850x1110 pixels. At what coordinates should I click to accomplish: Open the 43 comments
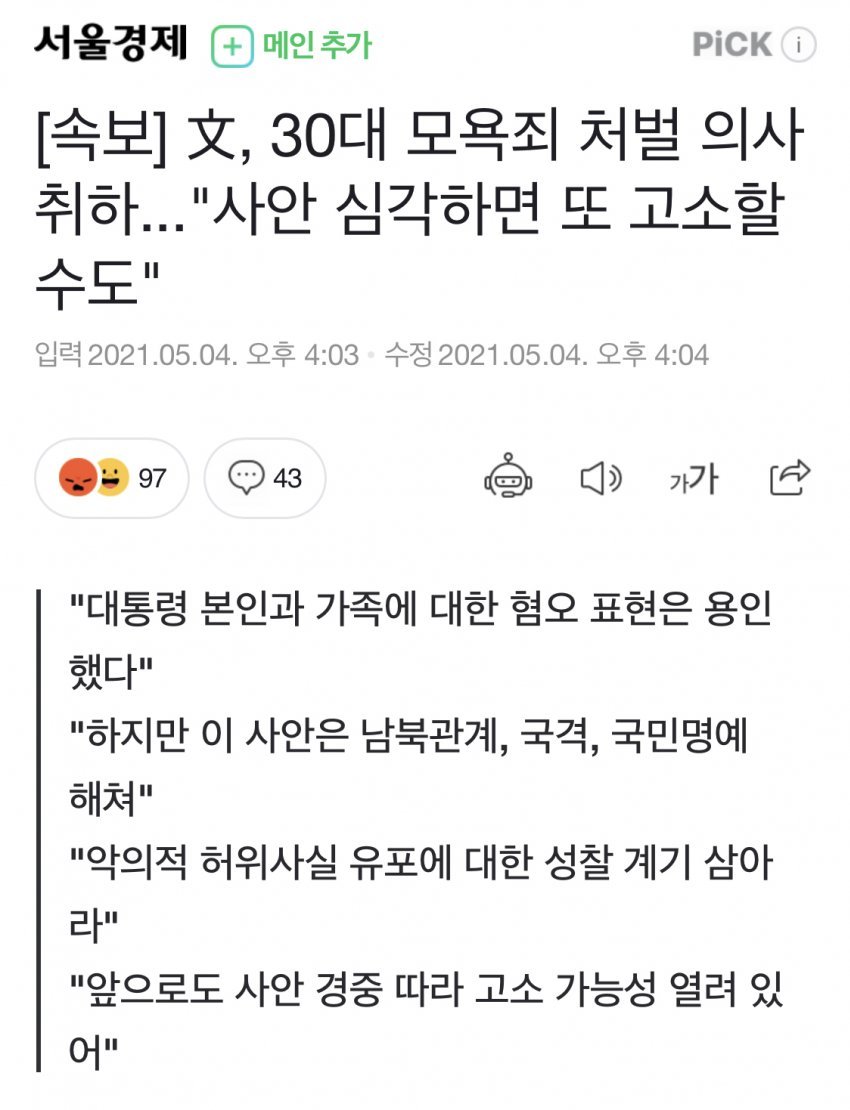click(265, 478)
